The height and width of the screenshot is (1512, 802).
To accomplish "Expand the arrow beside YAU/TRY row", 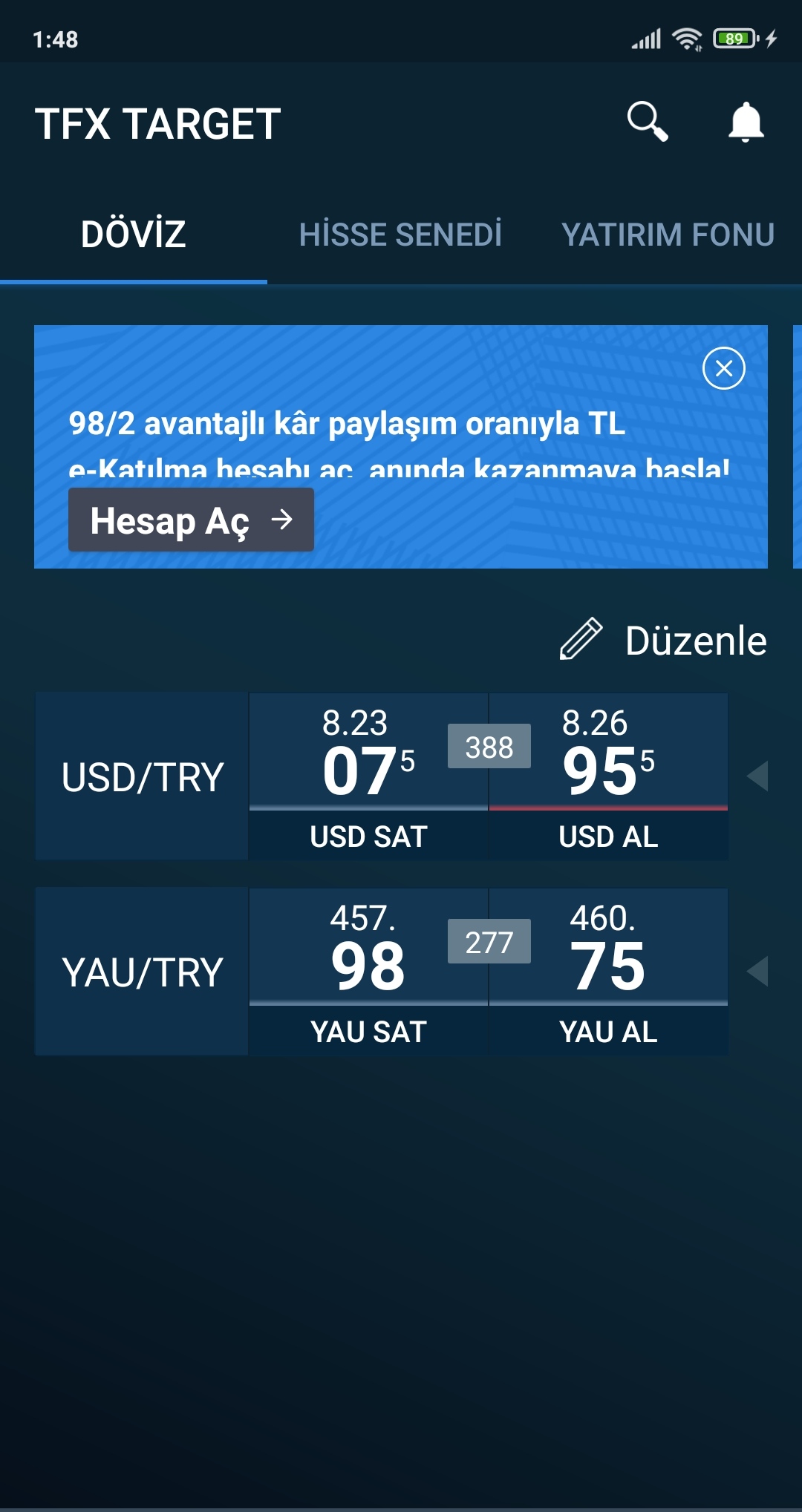I will [757, 972].
